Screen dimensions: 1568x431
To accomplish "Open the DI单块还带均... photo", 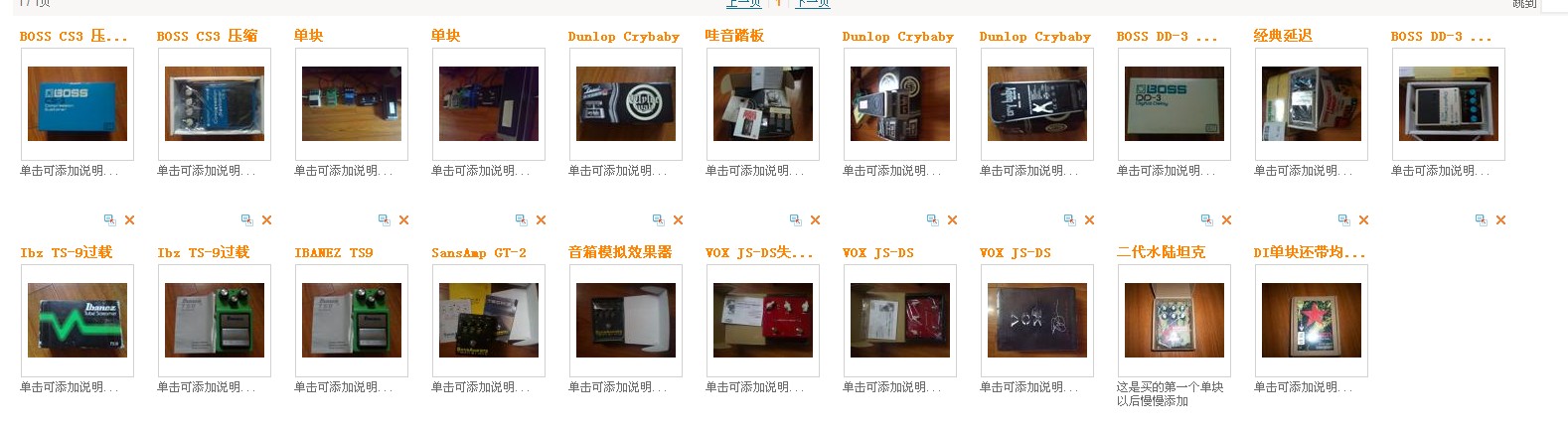I will 1311,320.
